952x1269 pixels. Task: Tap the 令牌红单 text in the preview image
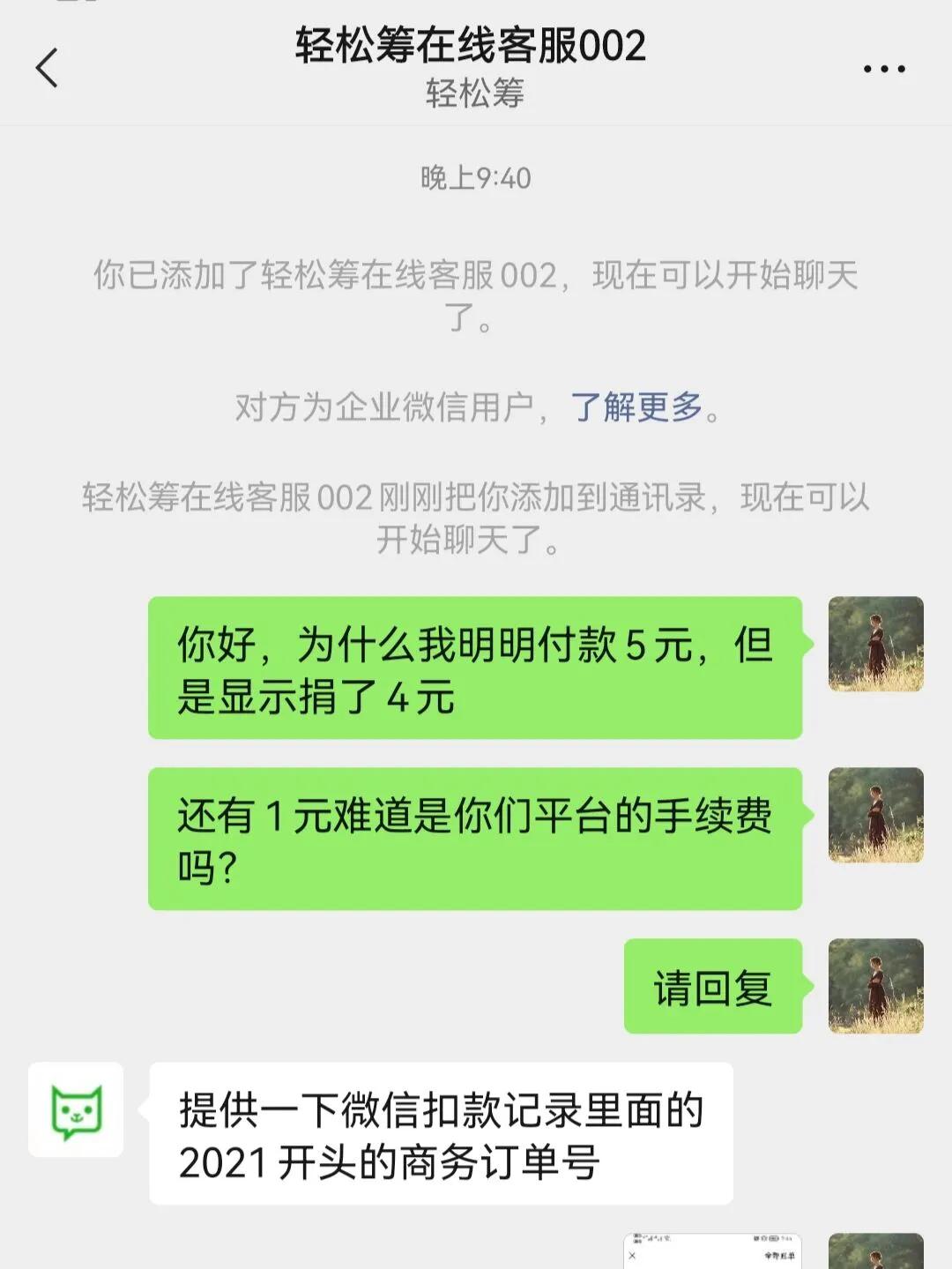tap(781, 1255)
